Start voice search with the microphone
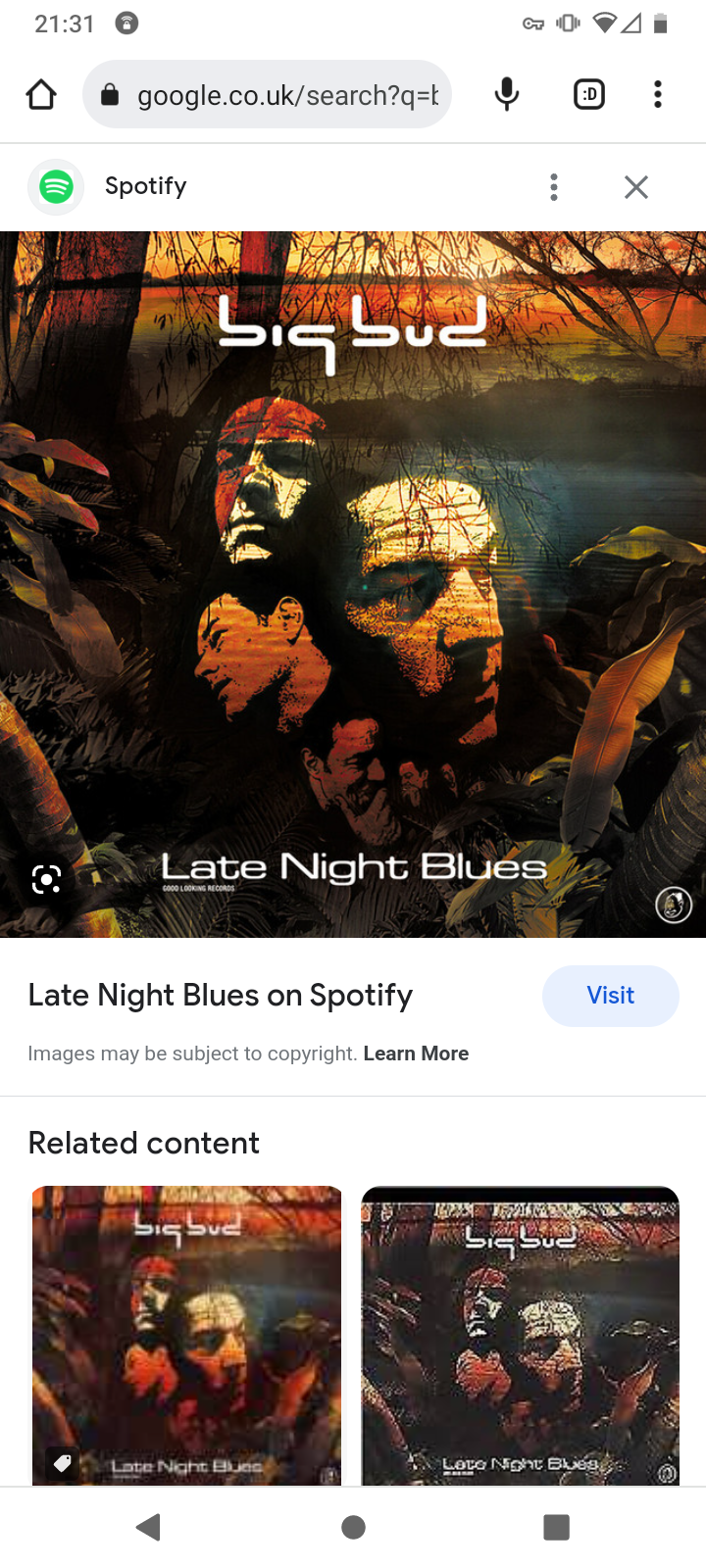This screenshot has height=1568, width=706. (506, 95)
